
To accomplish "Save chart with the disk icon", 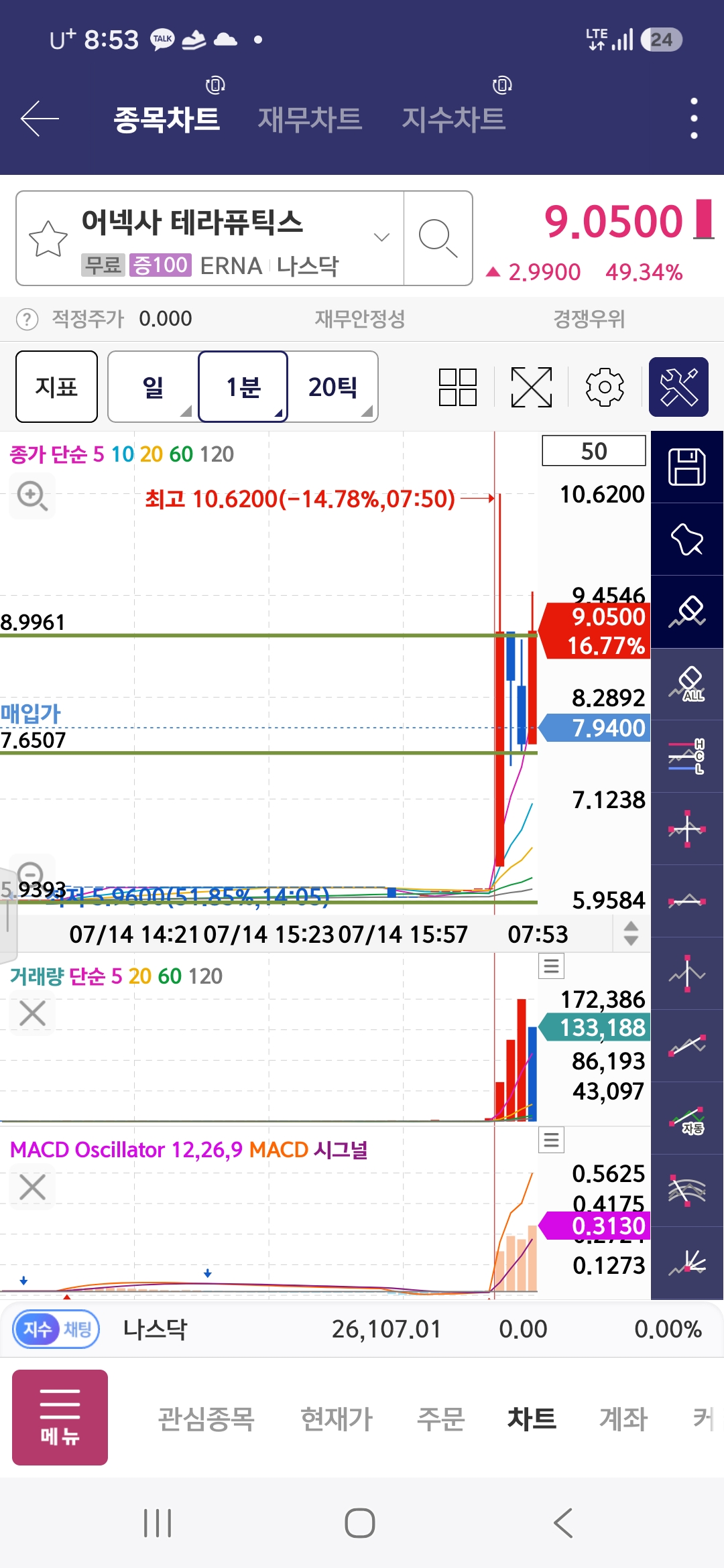I will [x=687, y=466].
